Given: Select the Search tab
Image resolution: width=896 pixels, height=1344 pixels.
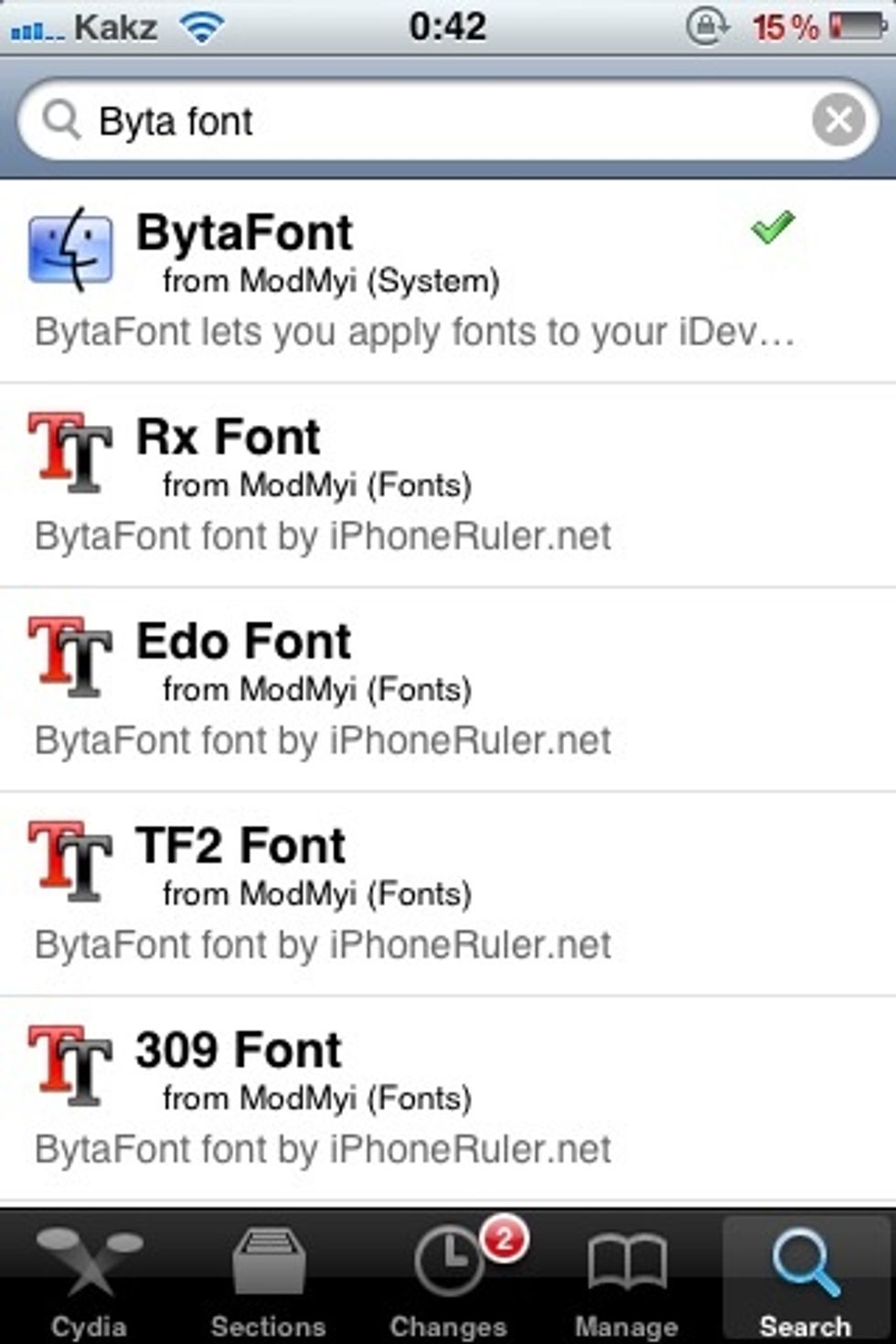Looking at the screenshot, I should click(x=805, y=1280).
